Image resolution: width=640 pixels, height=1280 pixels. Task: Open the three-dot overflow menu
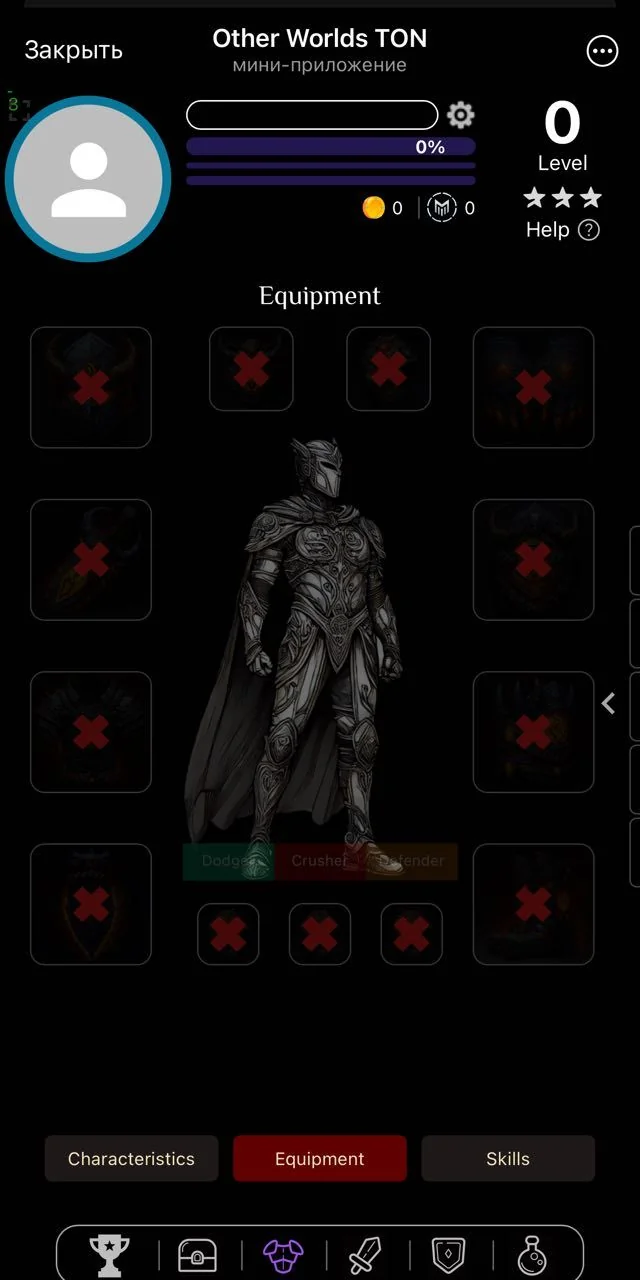point(603,51)
